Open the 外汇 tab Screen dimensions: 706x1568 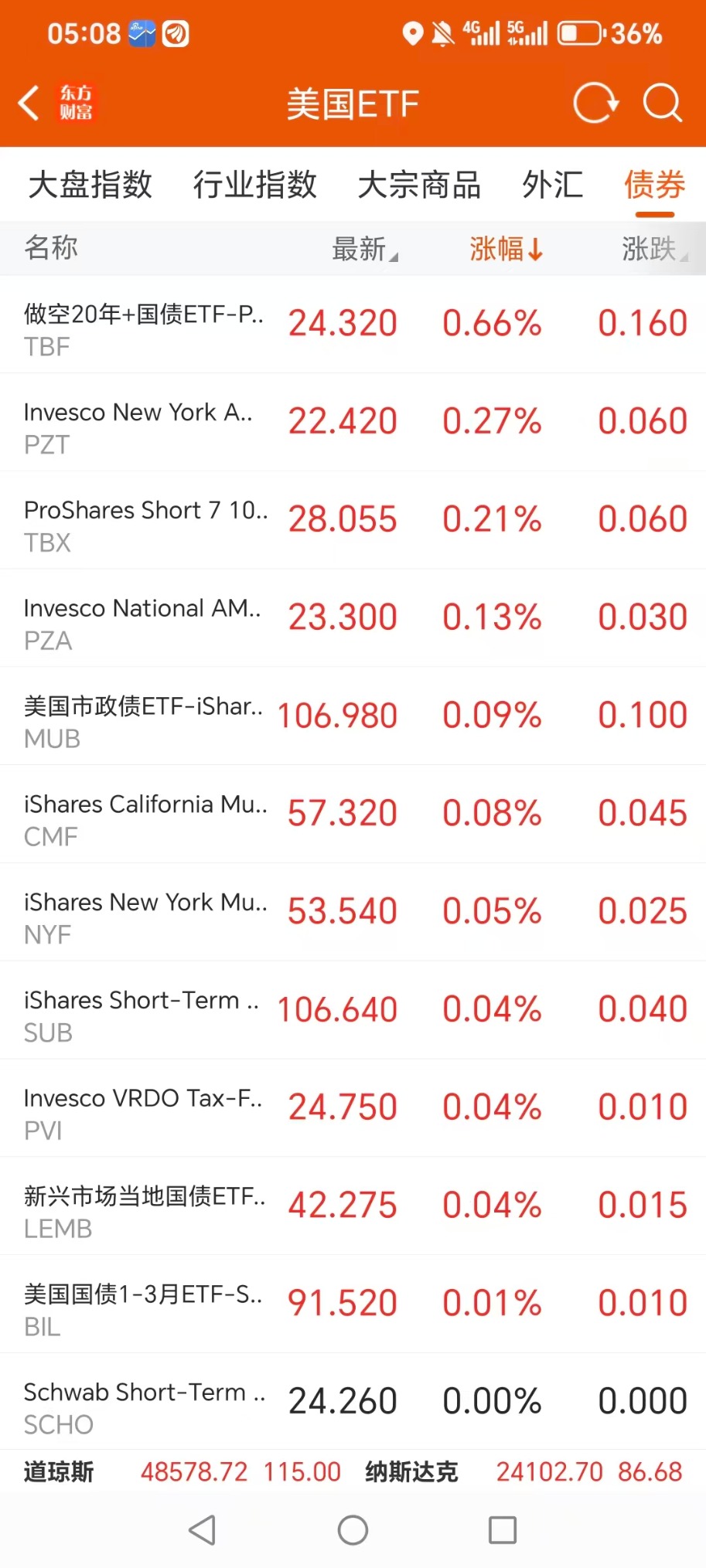point(552,185)
